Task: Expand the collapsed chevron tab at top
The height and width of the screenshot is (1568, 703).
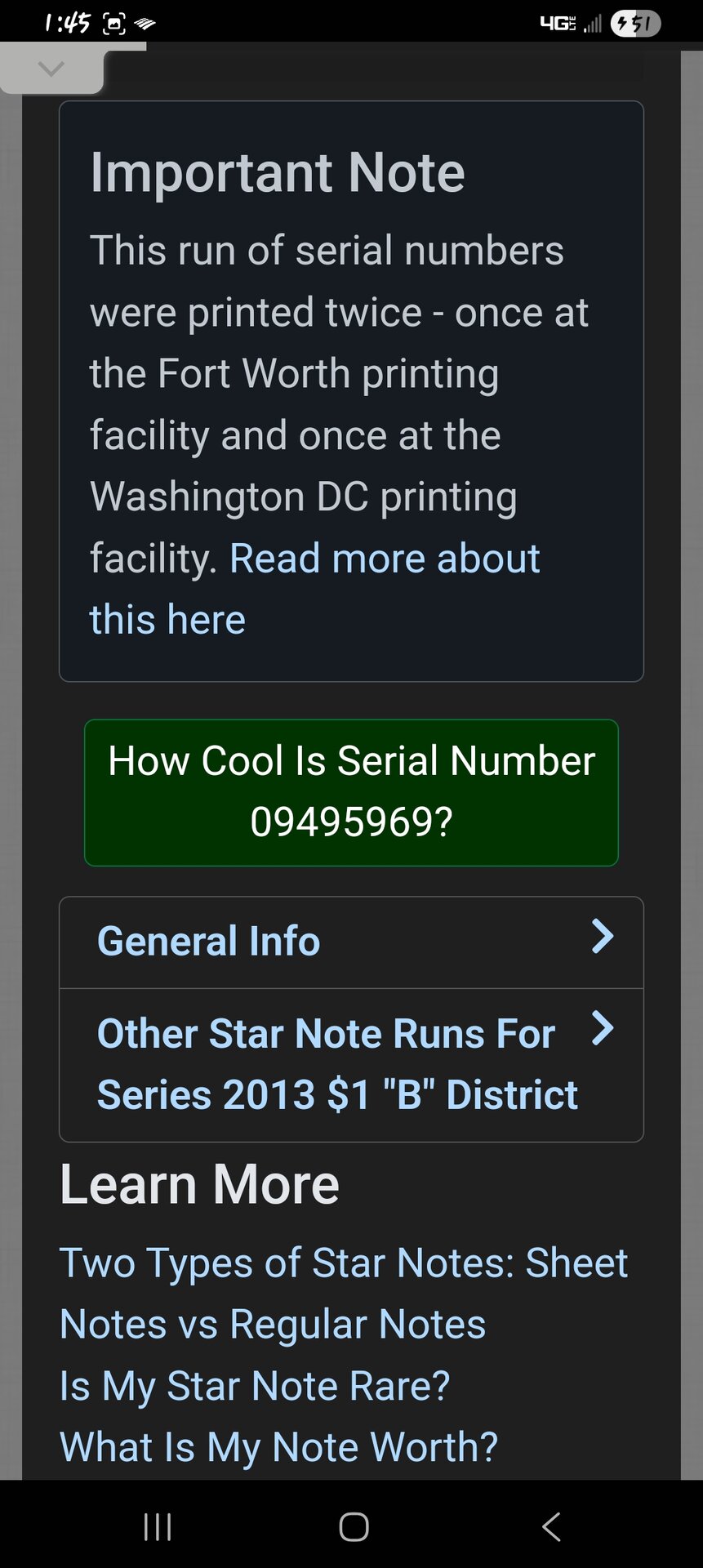Action: [51, 69]
